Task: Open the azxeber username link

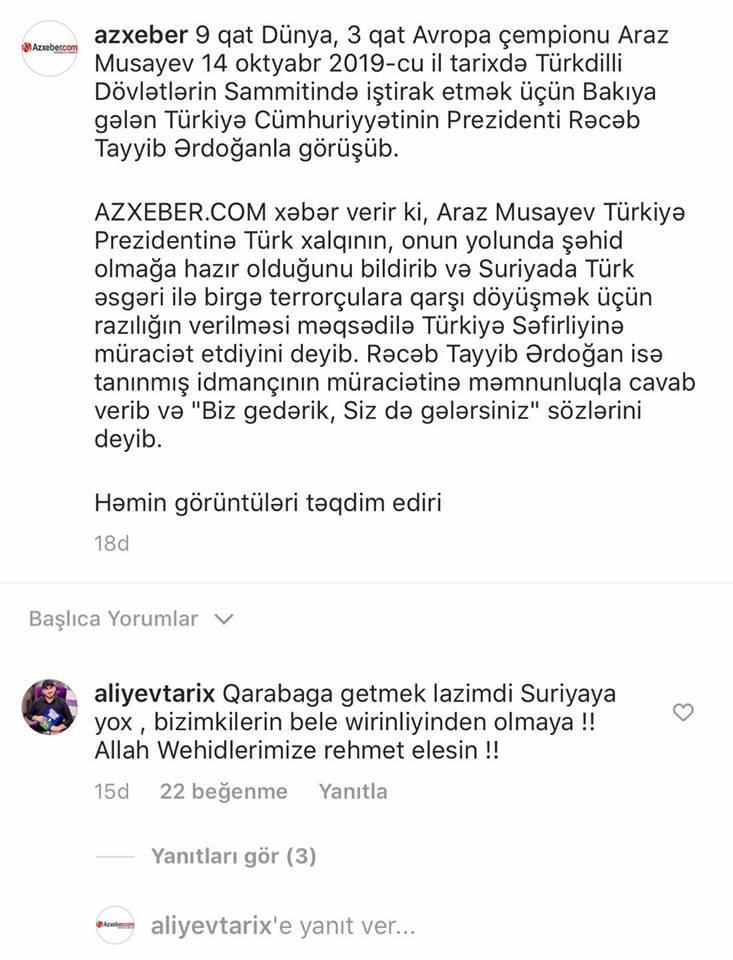Action: click(x=141, y=35)
